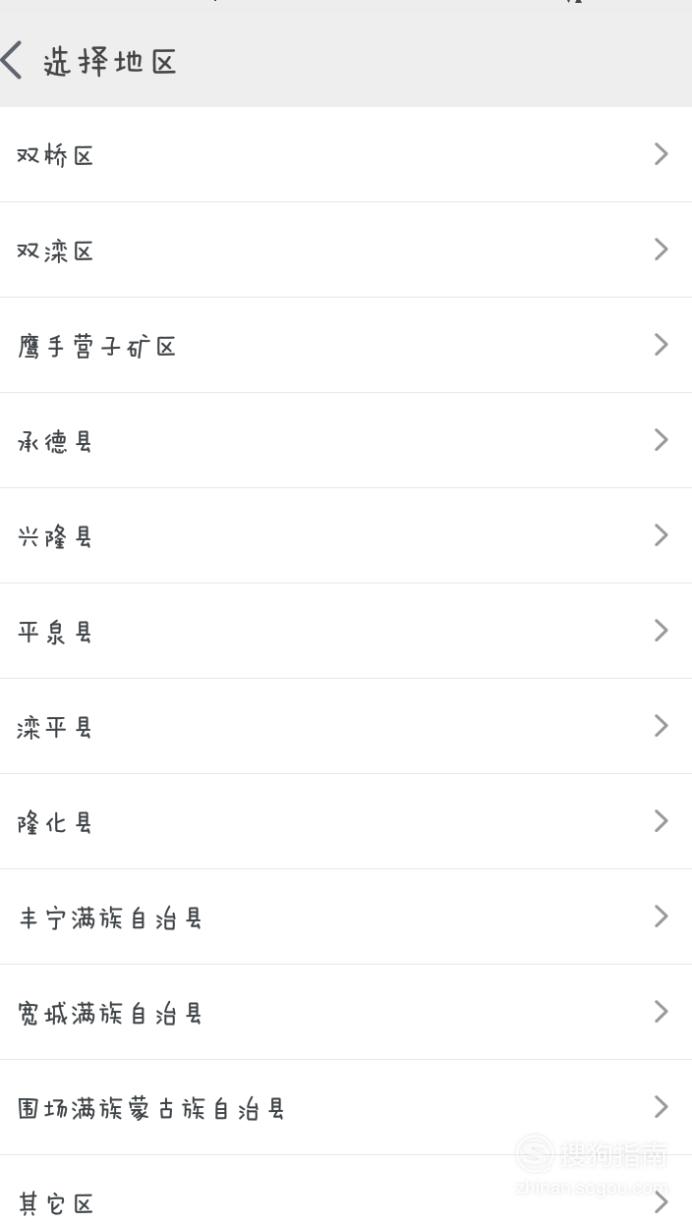The height and width of the screenshot is (1222, 692).
Task: Choose 平泉县 from the regions
Action: coord(346,630)
